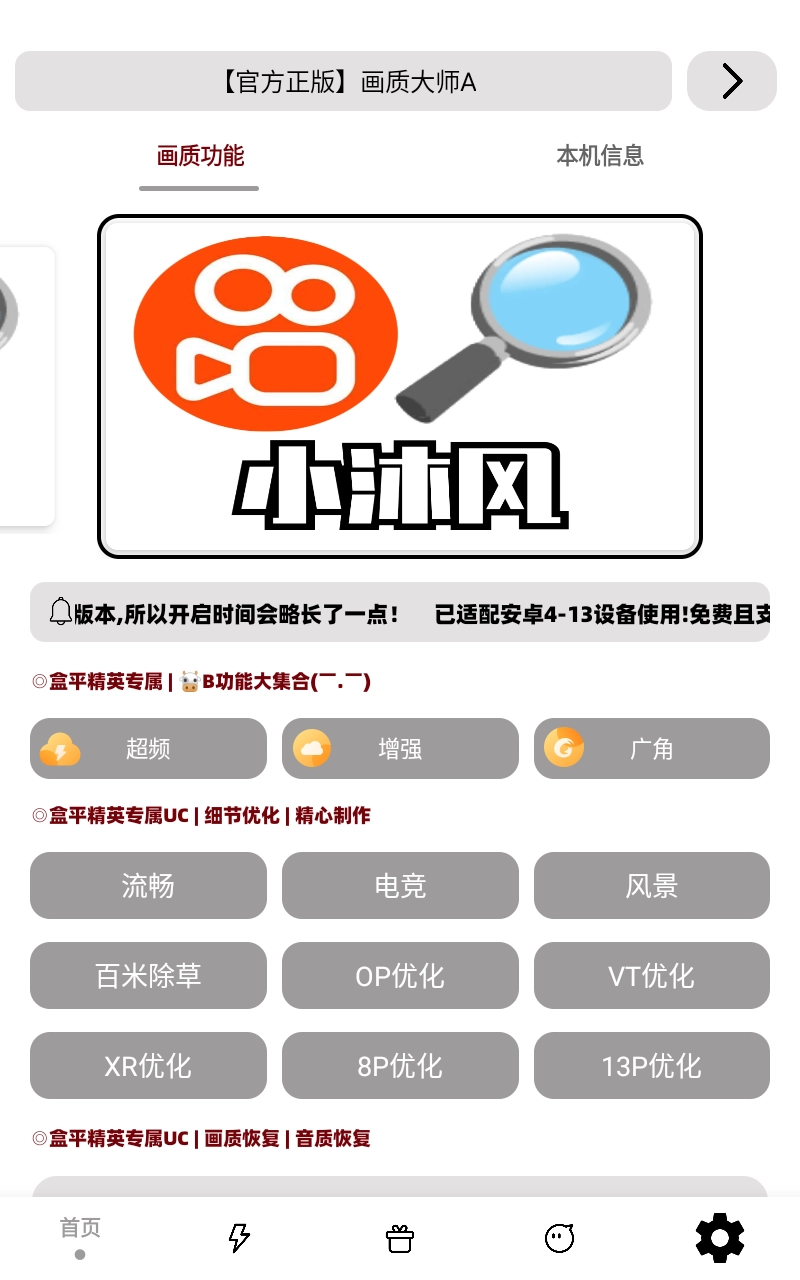This screenshot has width=800, height=1280.
Task: Tap the arrow button next to the search field
Action: [731, 81]
